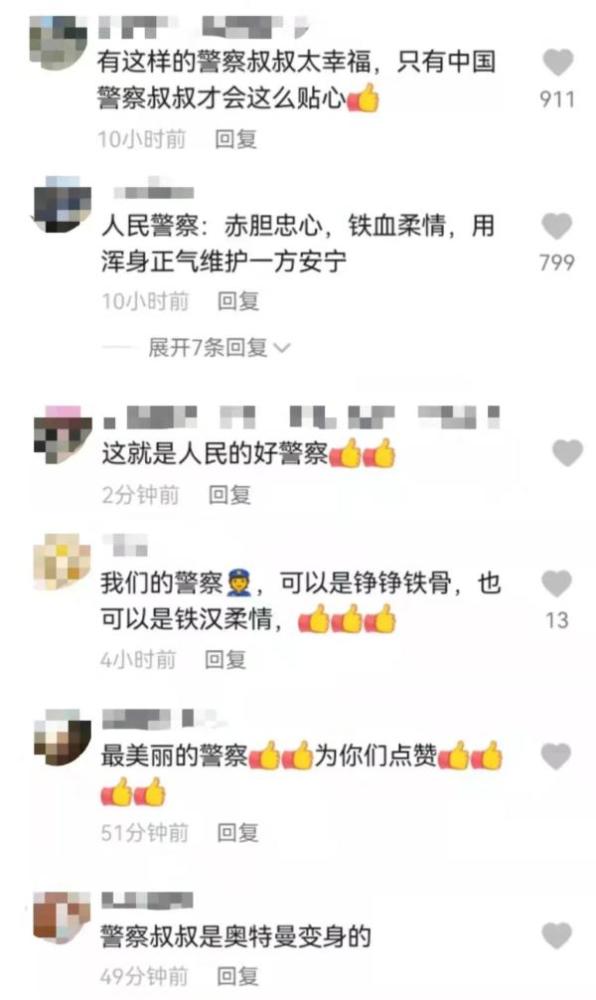Like the 最美丽的警察 comment
Screen dimensions: 596x1000
556,756
